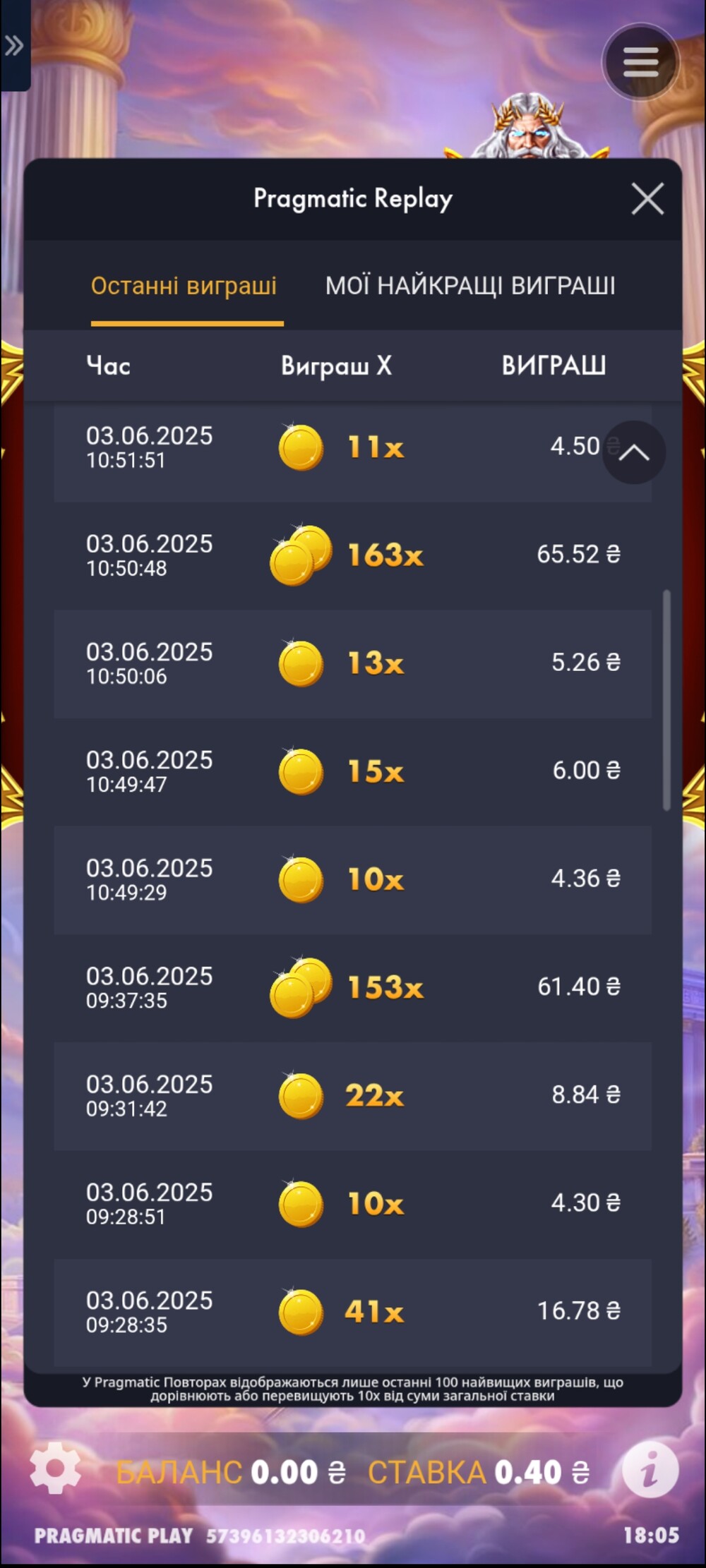Open the 10x win from 09:28:51

(x=352, y=1203)
